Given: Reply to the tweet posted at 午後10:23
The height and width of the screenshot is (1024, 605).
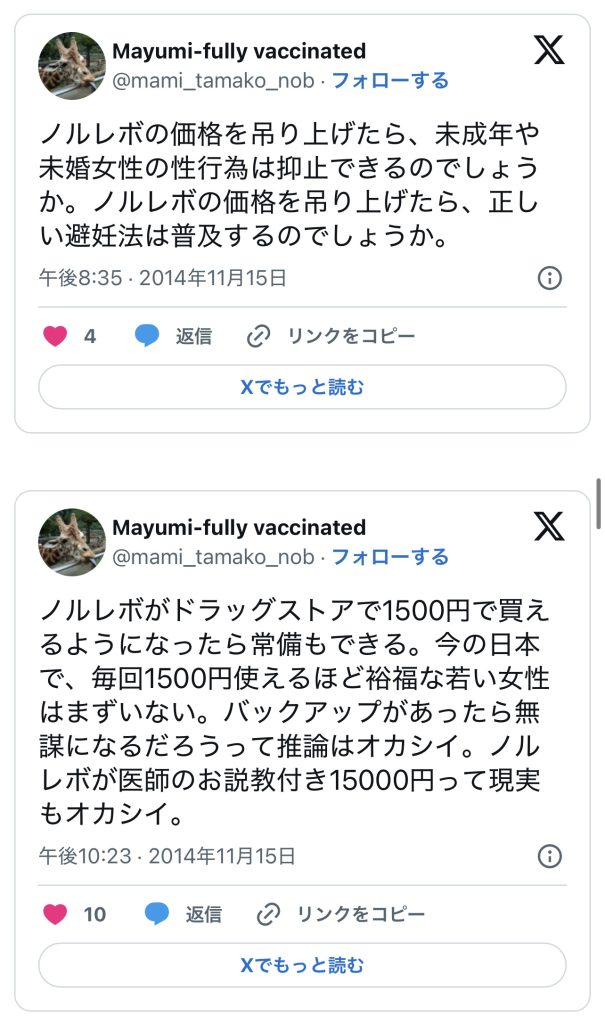Looking at the screenshot, I should [183, 914].
